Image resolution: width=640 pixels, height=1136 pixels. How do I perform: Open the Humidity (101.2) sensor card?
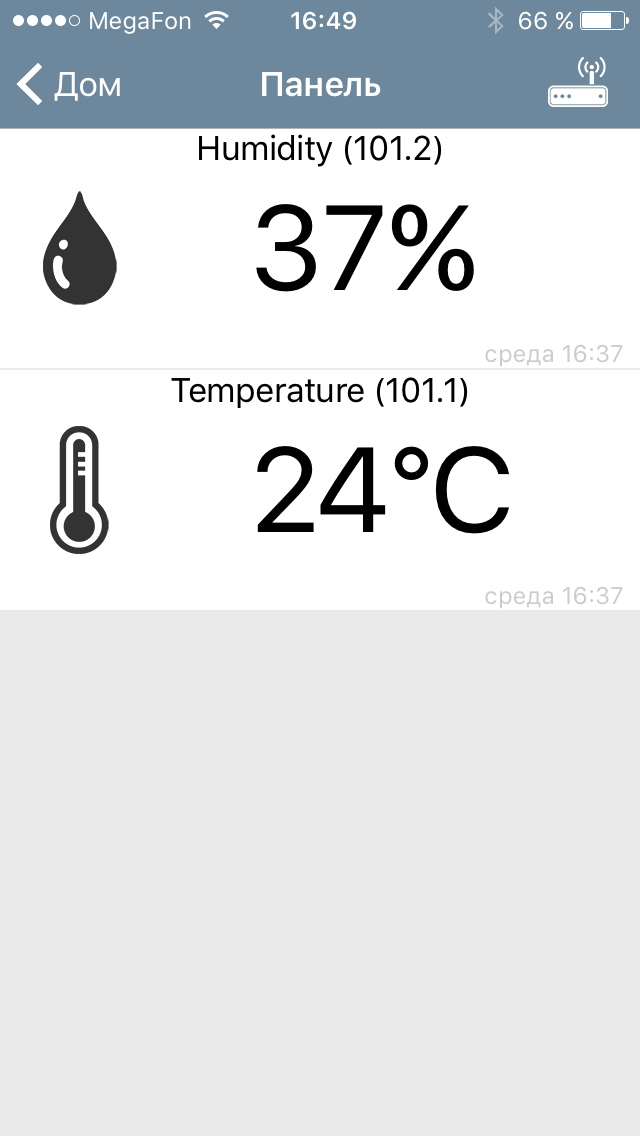pos(320,250)
